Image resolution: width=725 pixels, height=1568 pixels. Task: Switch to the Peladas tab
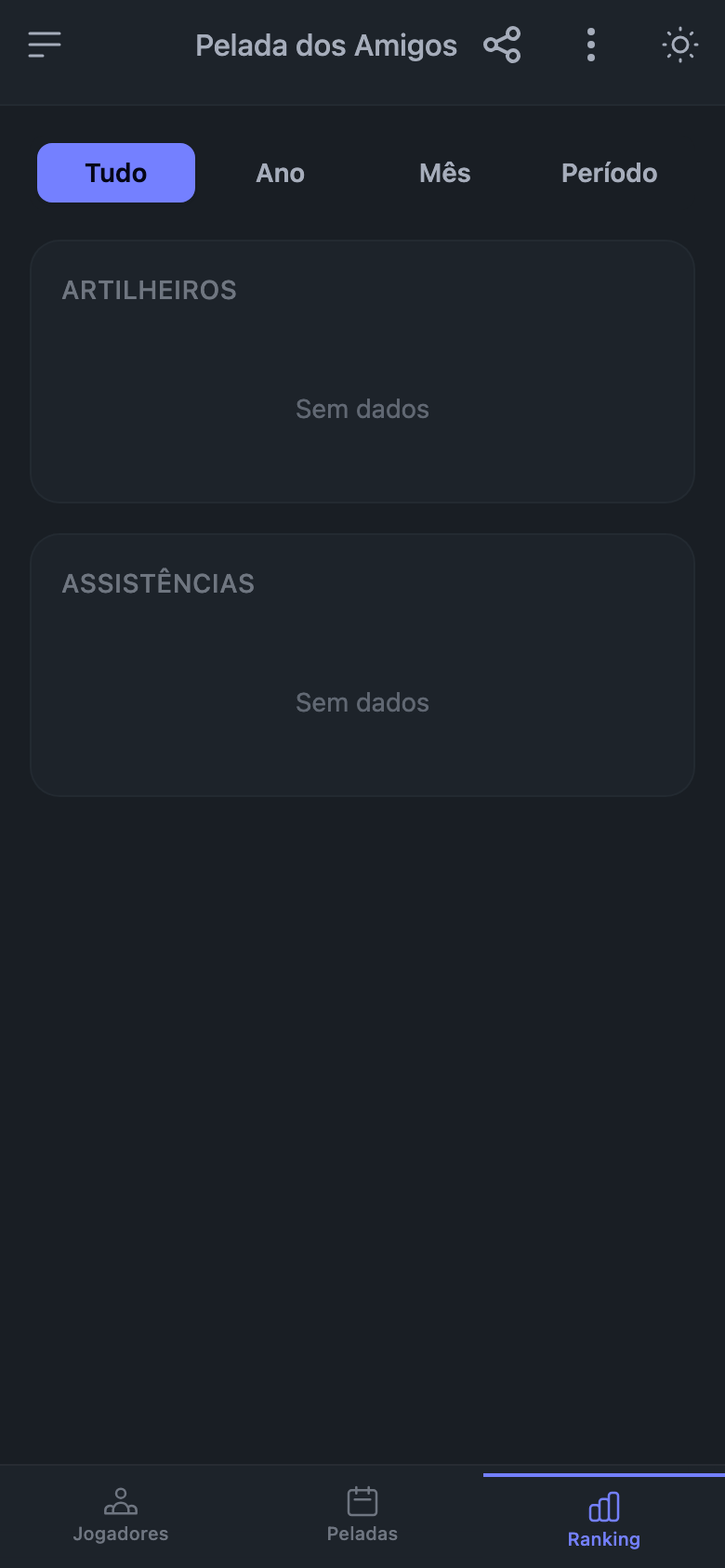[x=362, y=1516]
